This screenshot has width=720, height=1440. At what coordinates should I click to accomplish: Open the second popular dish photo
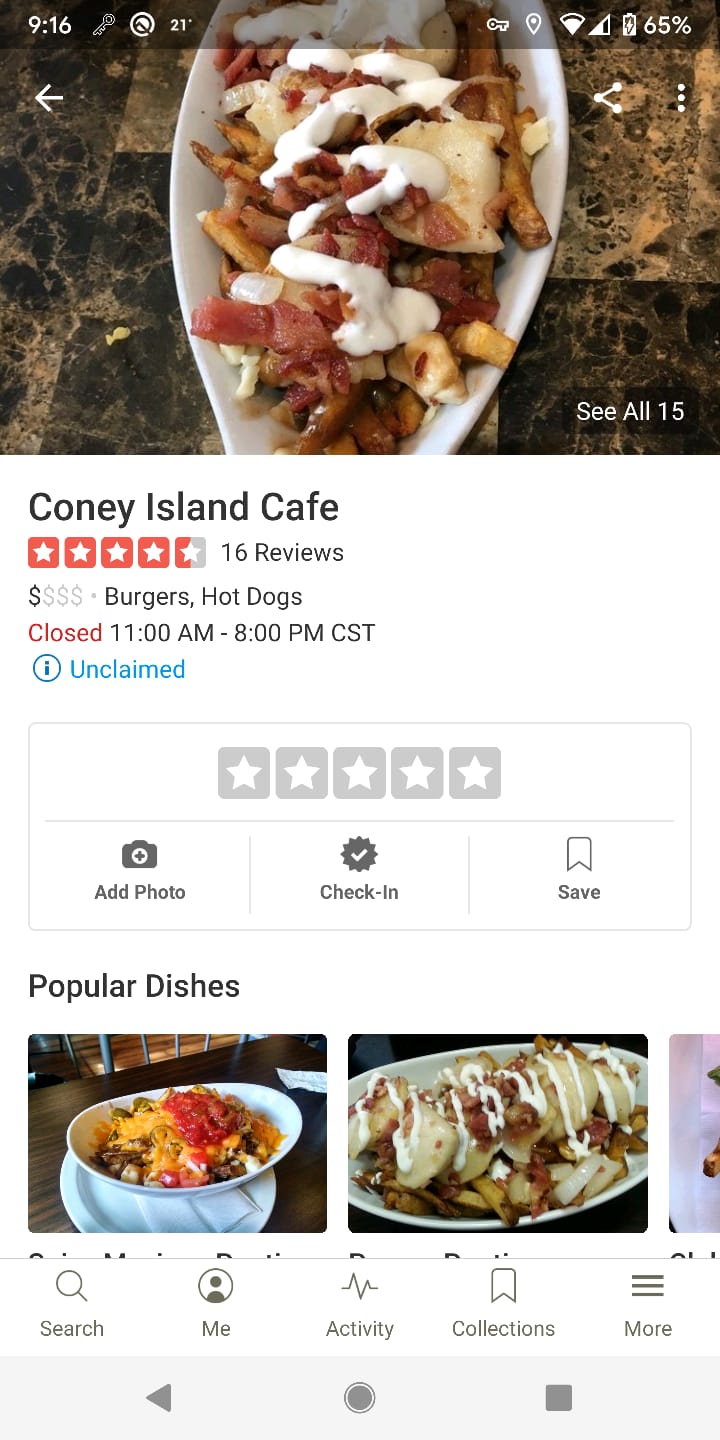coord(497,1133)
